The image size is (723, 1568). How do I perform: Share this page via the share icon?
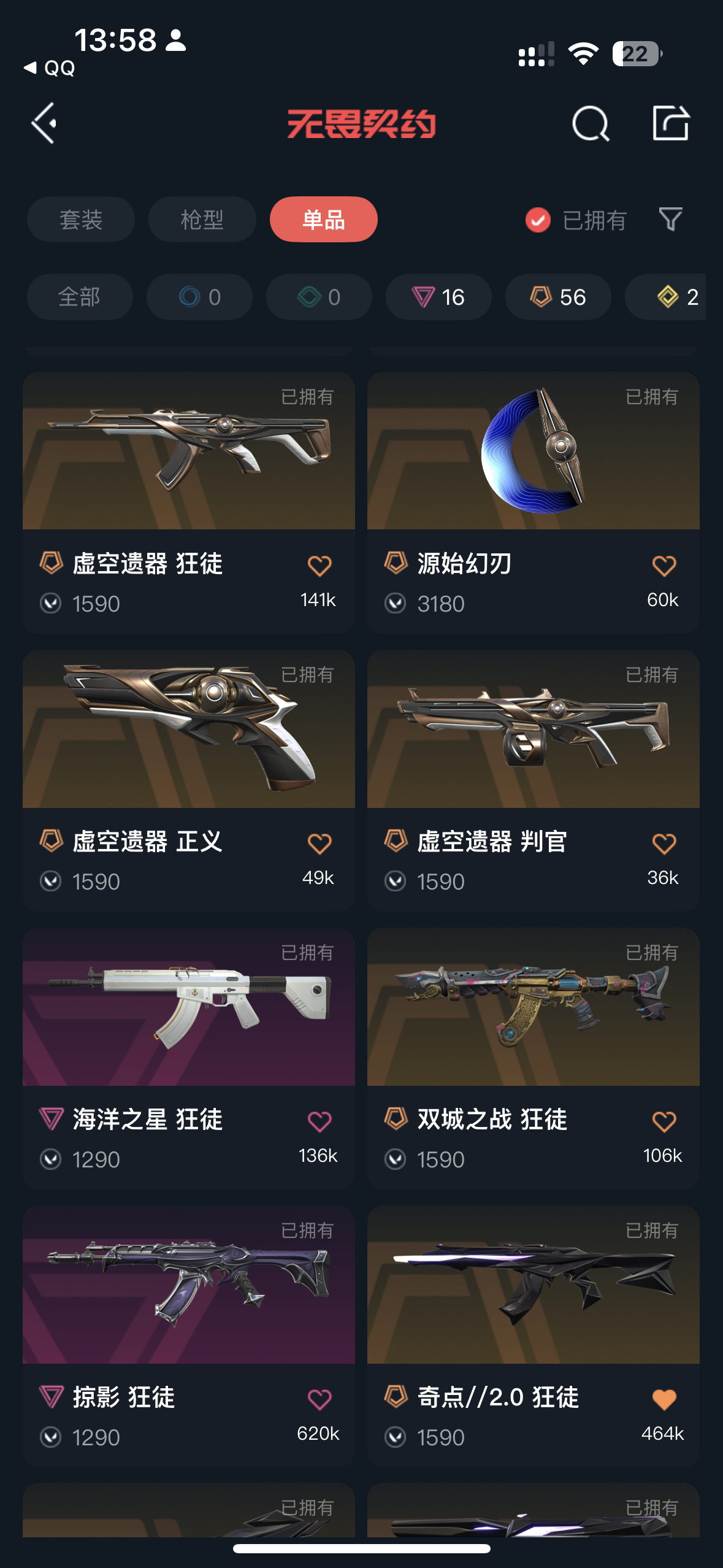point(670,123)
